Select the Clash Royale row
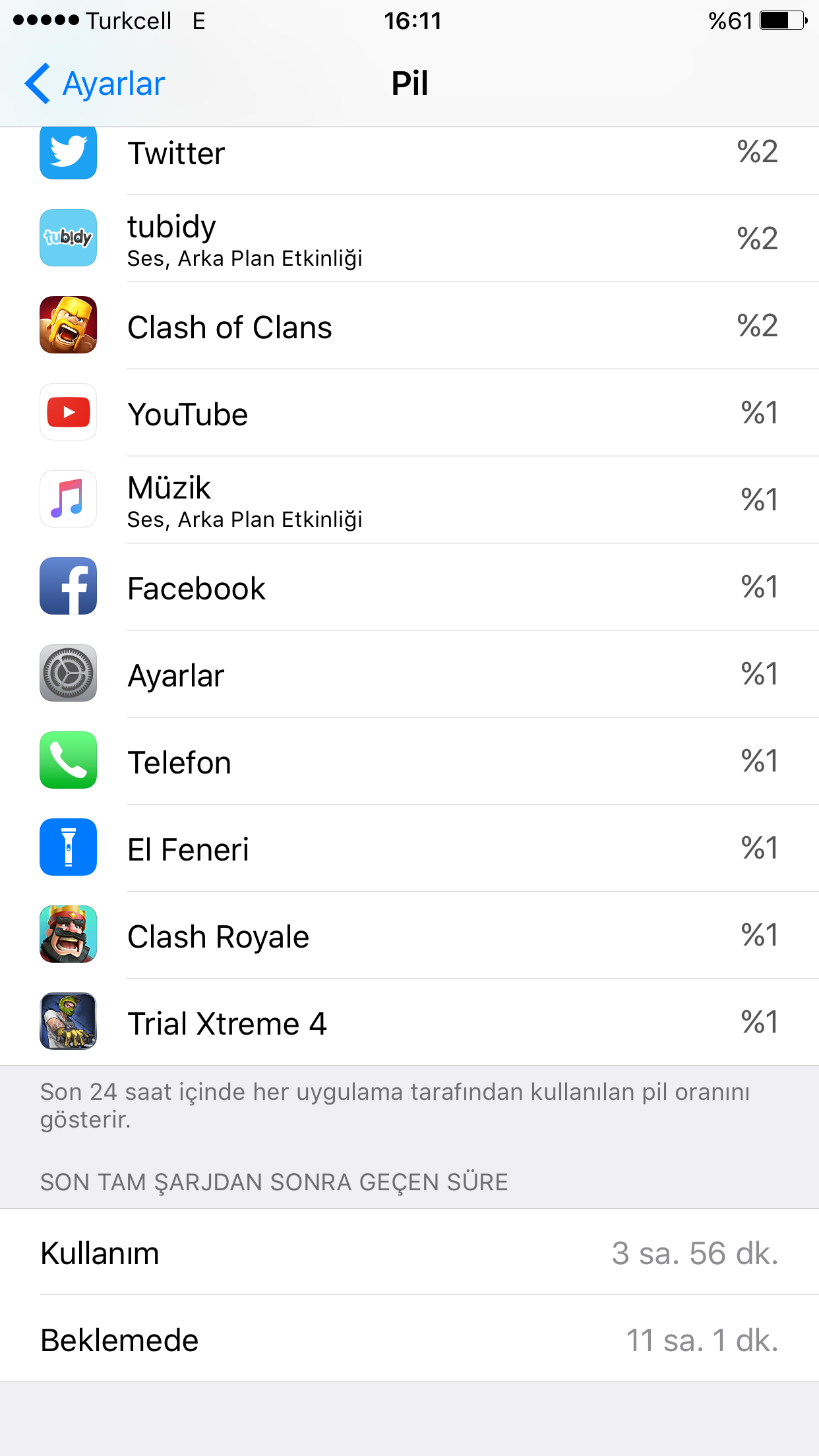This screenshot has width=819, height=1456. tap(409, 936)
